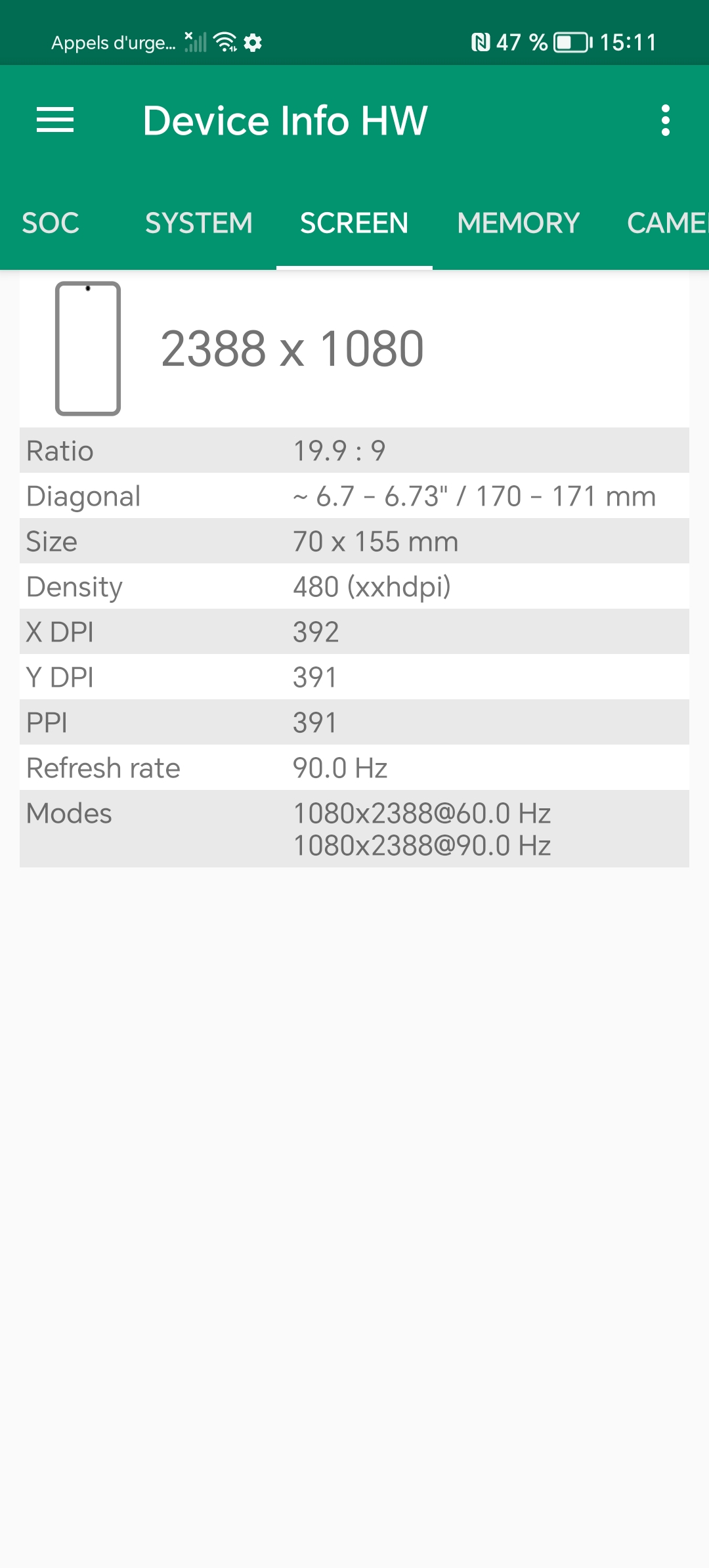Viewport: 709px width, 1568px height.
Task: Open the three-dot overflow menu
Action: pyautogui.click(x=665, y=120)
